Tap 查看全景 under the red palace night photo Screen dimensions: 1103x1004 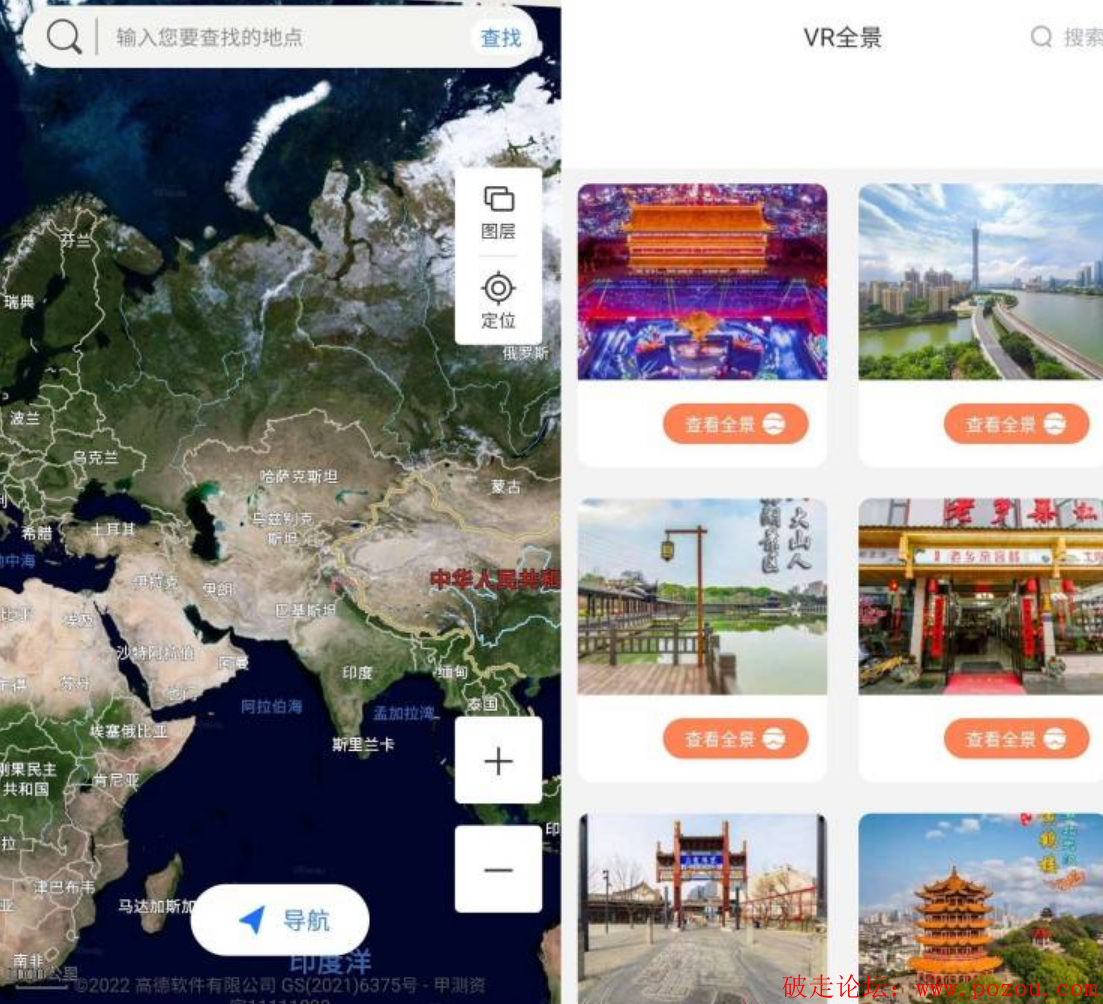coord(735,425)
